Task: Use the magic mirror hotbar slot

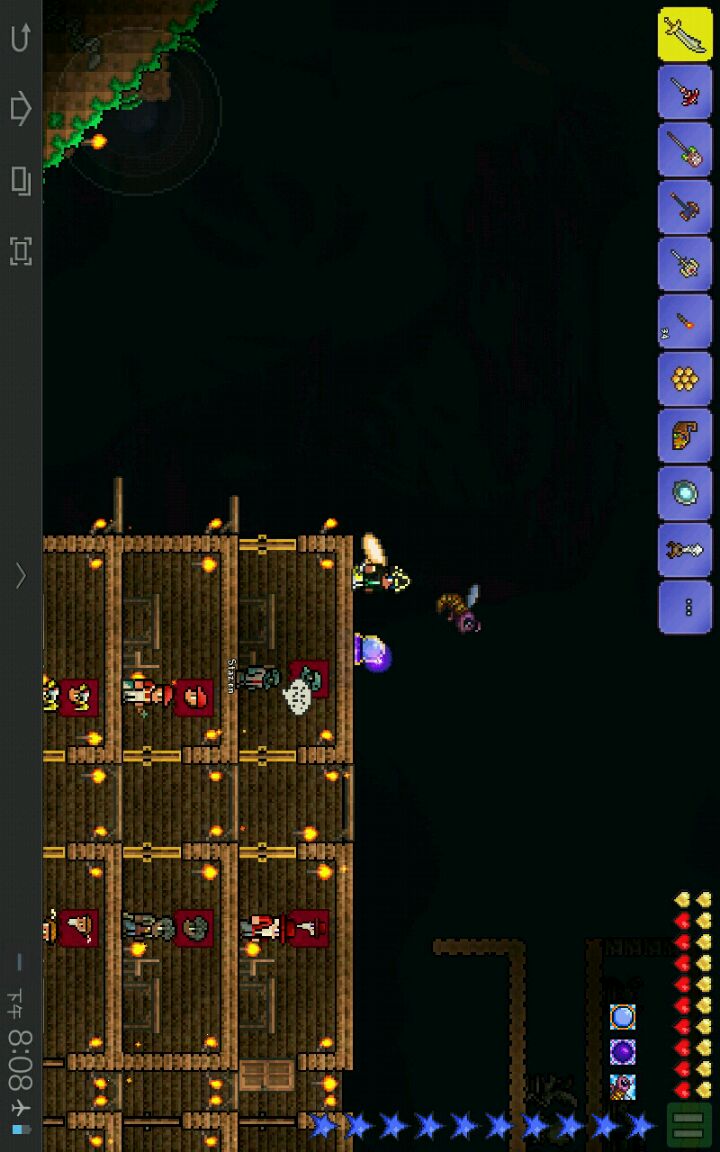Action: tap(685, 493)
